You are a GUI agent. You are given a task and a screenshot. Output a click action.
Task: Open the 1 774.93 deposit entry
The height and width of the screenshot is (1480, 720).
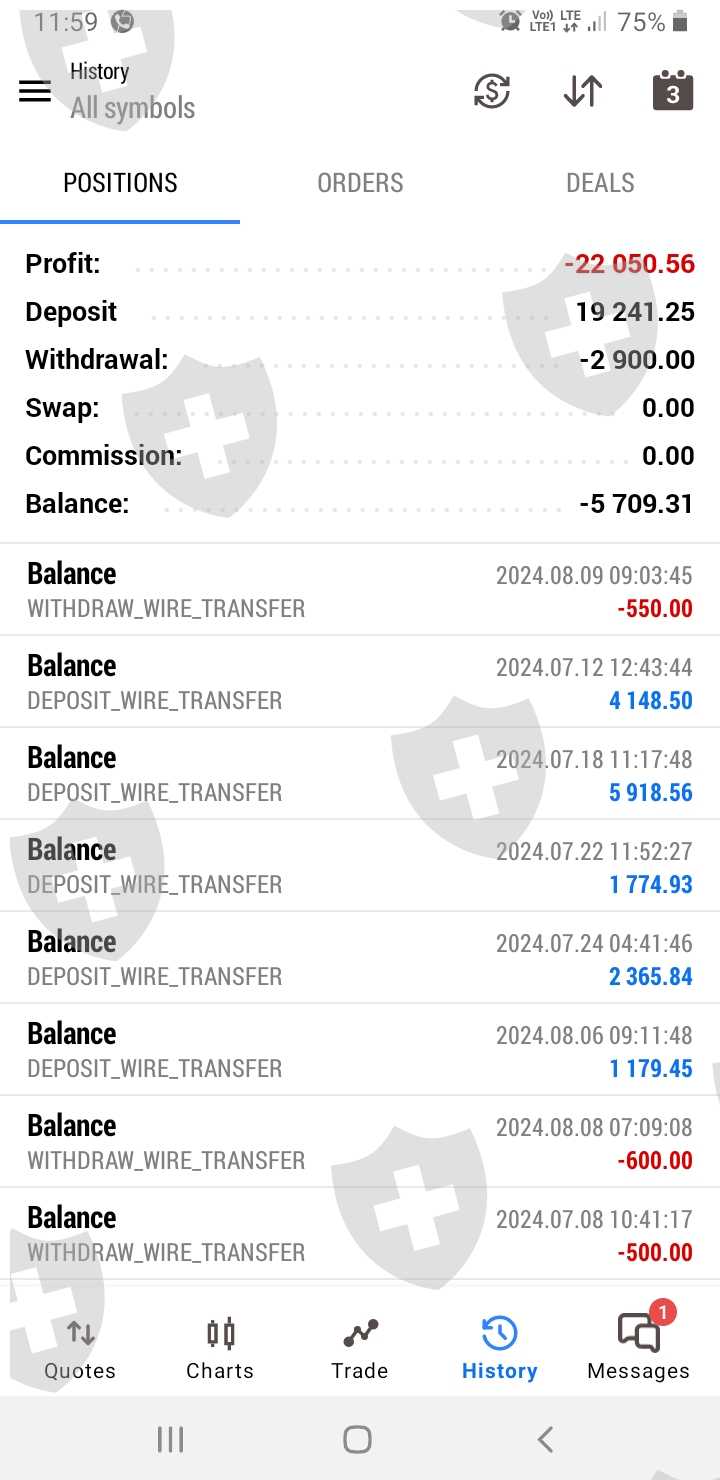coord(360,866)
